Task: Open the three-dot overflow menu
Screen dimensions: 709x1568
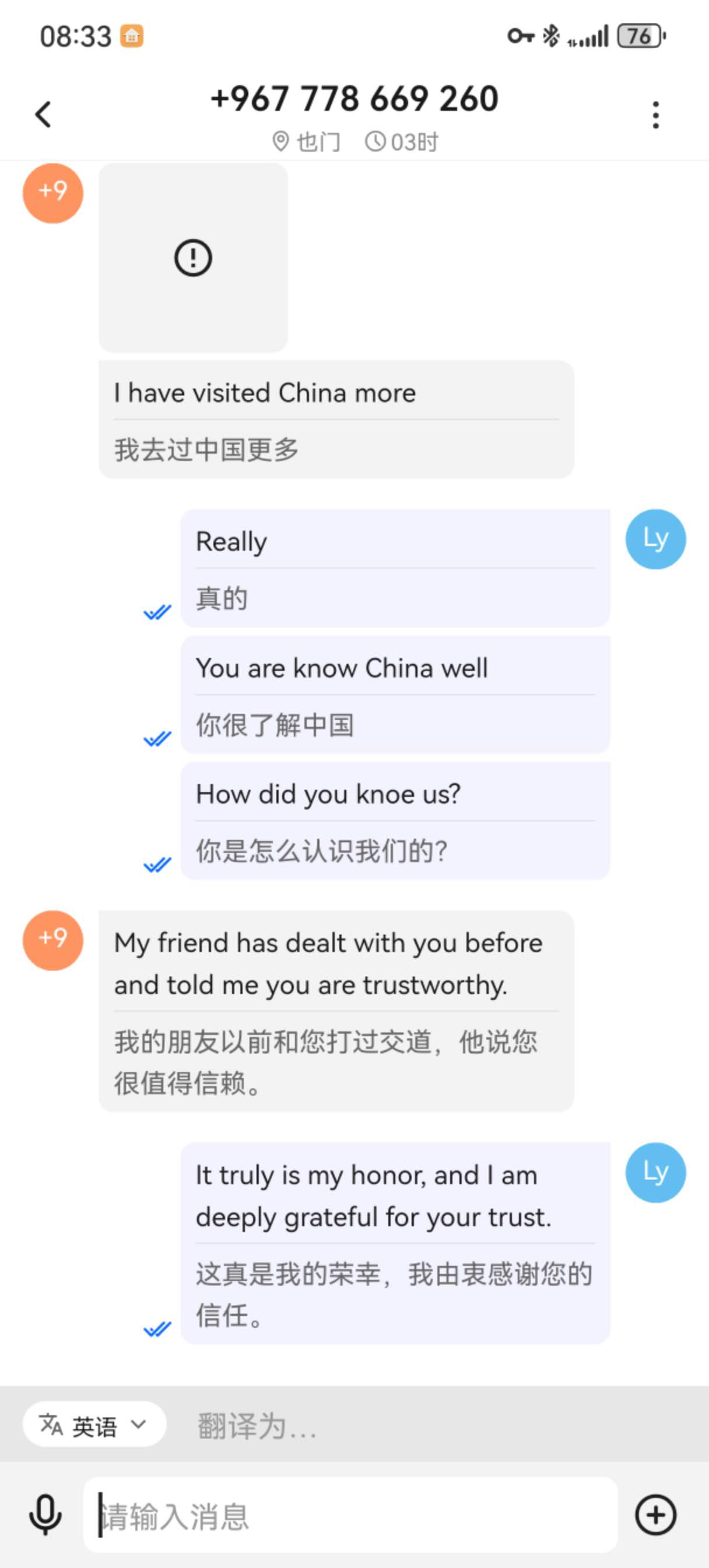Action: point(655,114)
